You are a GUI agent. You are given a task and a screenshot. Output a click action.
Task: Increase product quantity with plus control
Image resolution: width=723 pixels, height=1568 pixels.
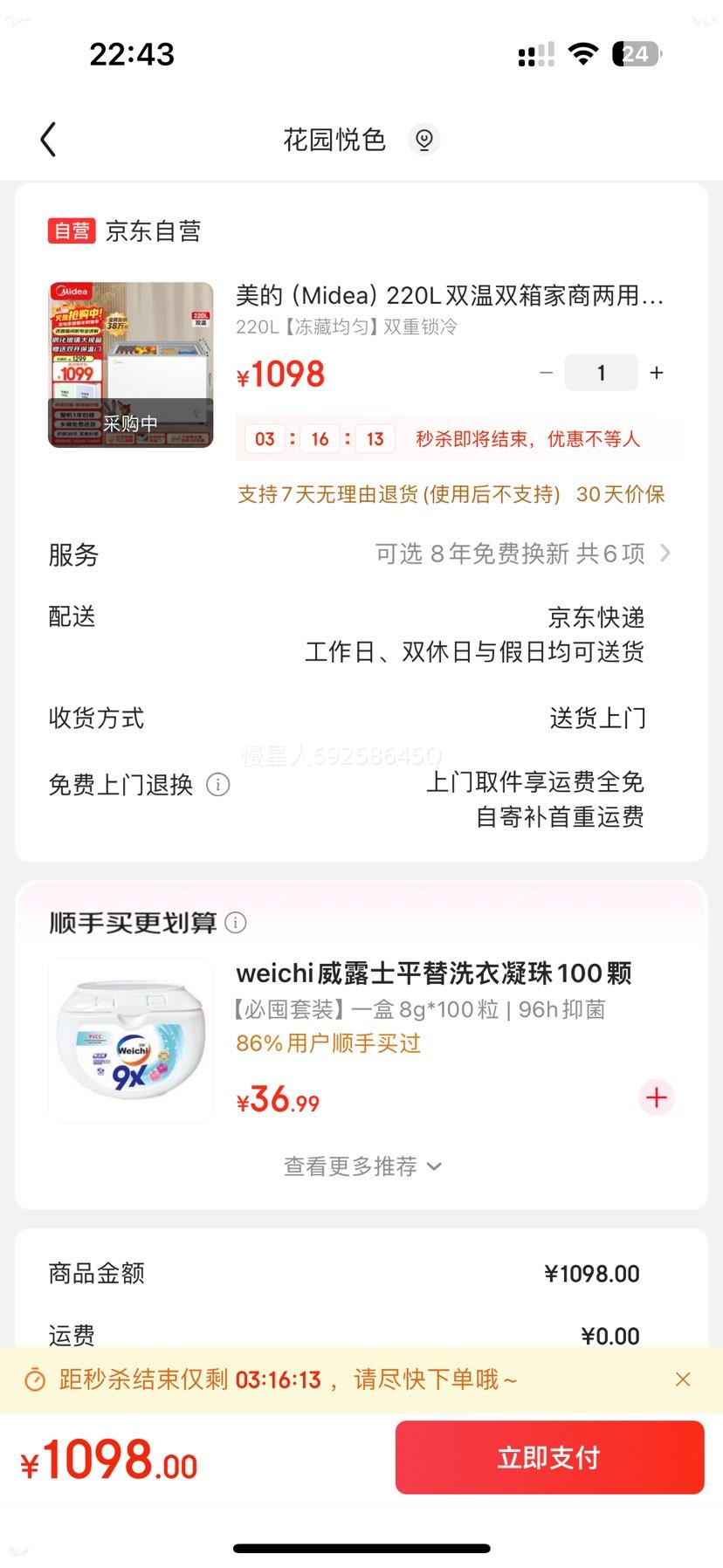[x=657, y=373]
